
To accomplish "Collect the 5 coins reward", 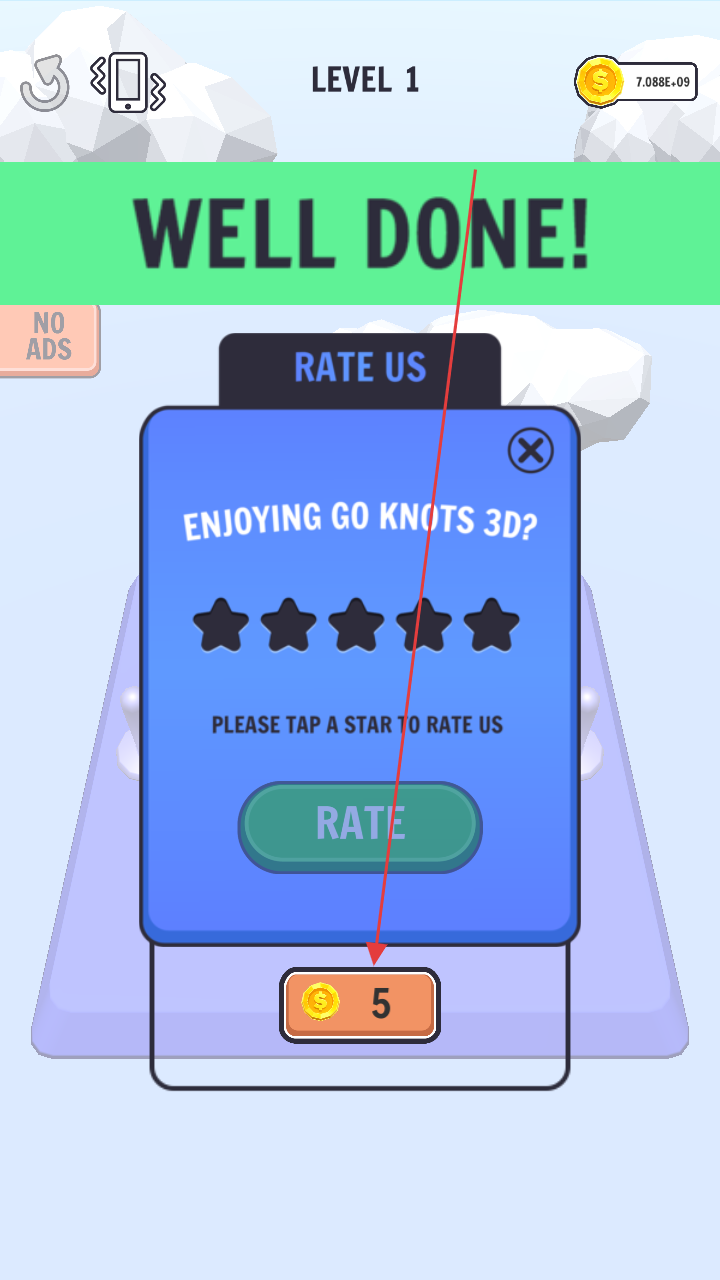I will (x=360, y=1005).
